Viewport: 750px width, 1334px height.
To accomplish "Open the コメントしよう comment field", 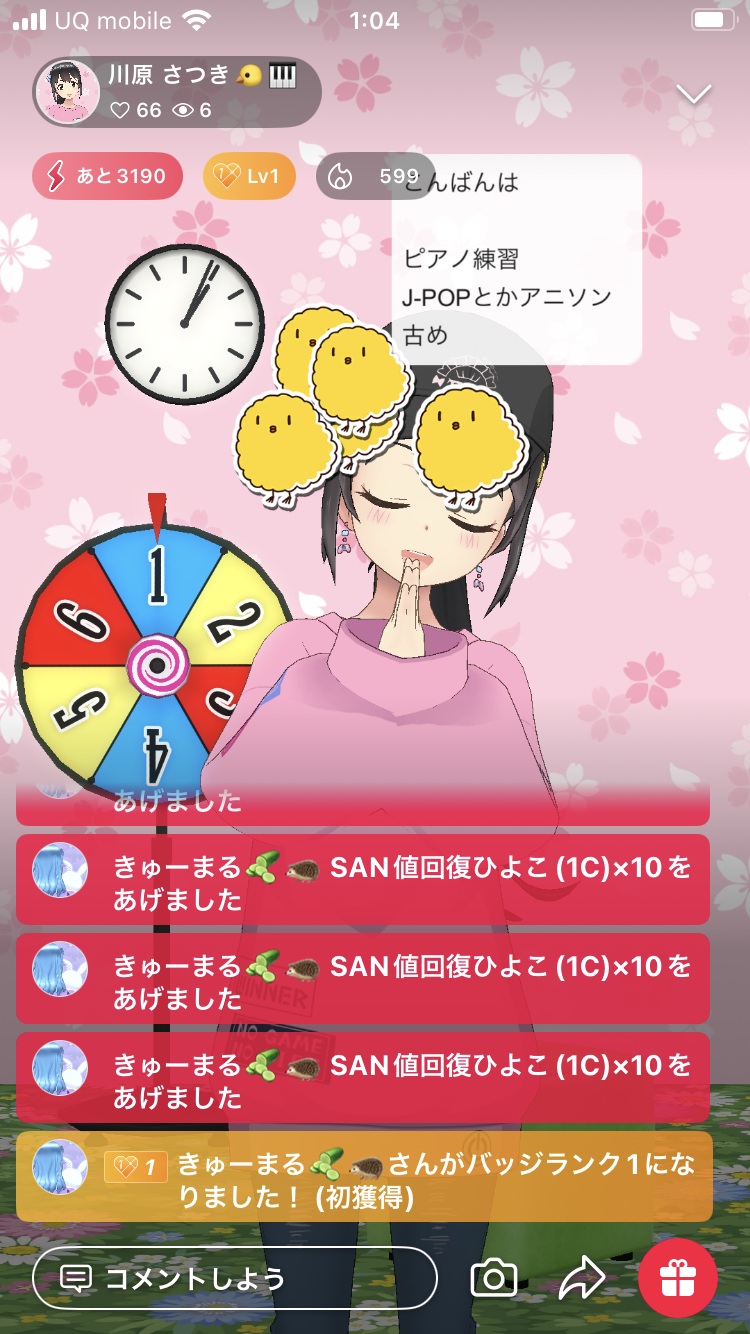I will (x=235, y=1277).
